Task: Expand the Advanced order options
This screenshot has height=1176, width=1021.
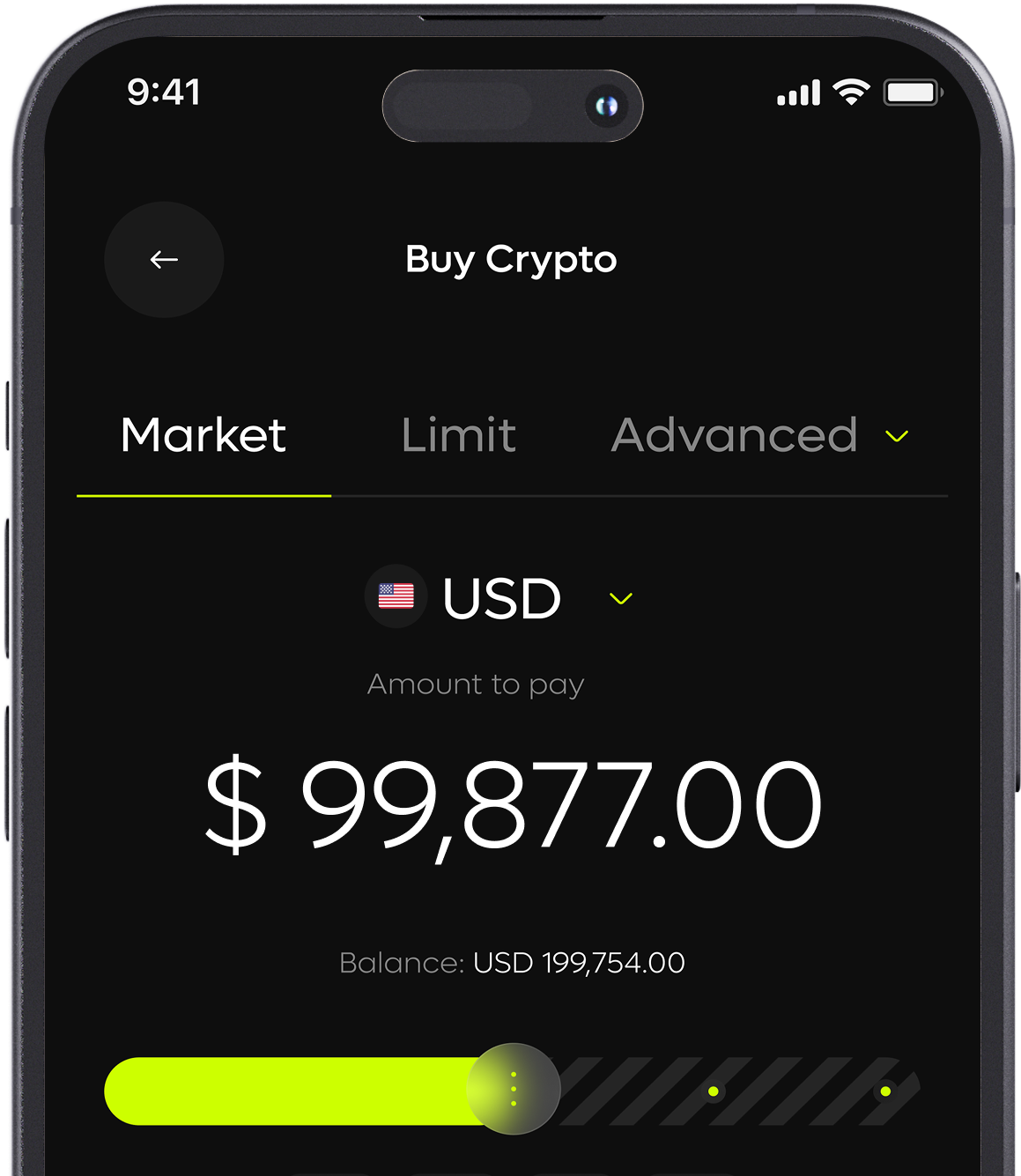Action: click(x=759, y=435)
